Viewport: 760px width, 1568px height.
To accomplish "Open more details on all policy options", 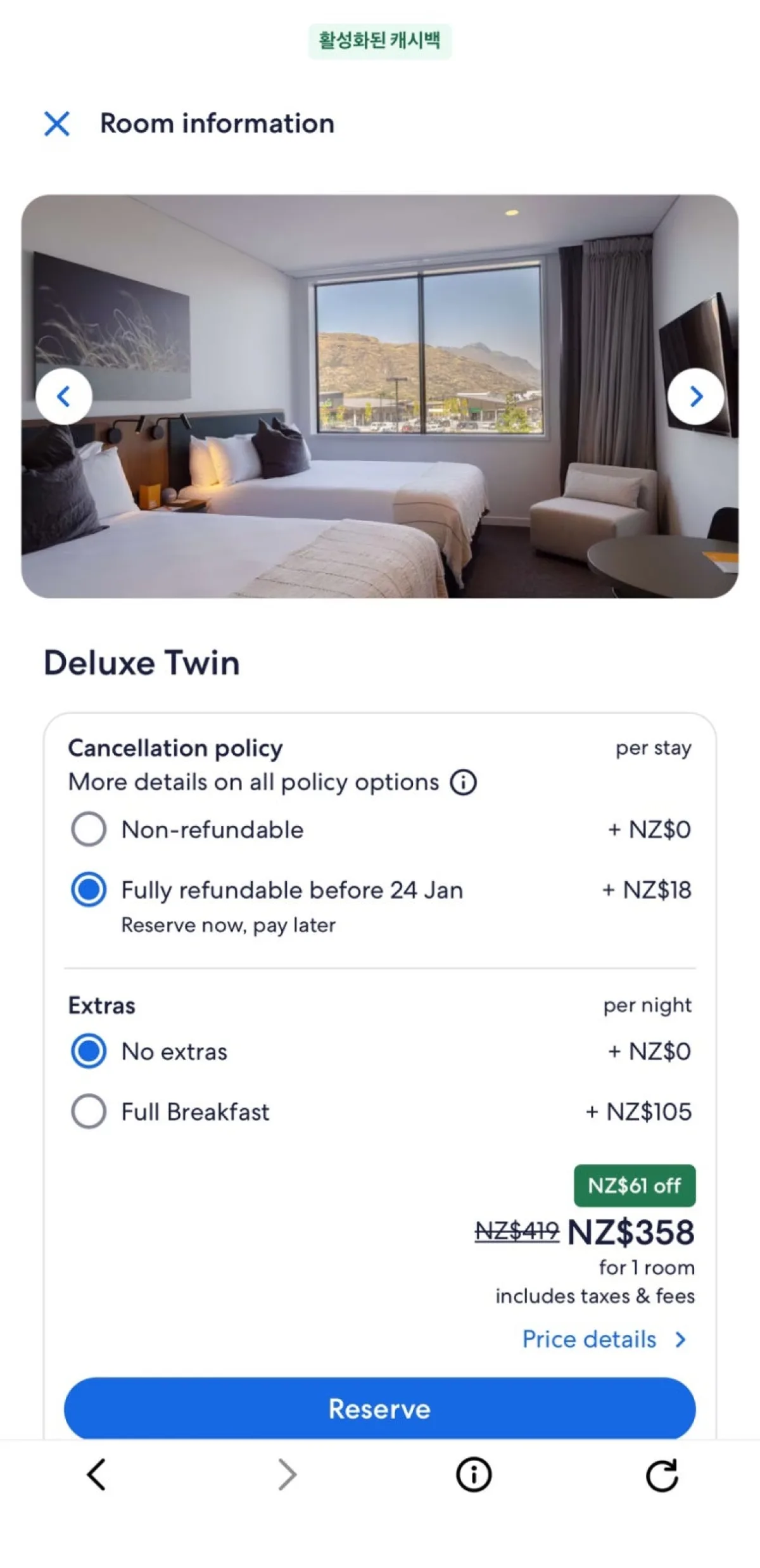I will click(253, 783).
